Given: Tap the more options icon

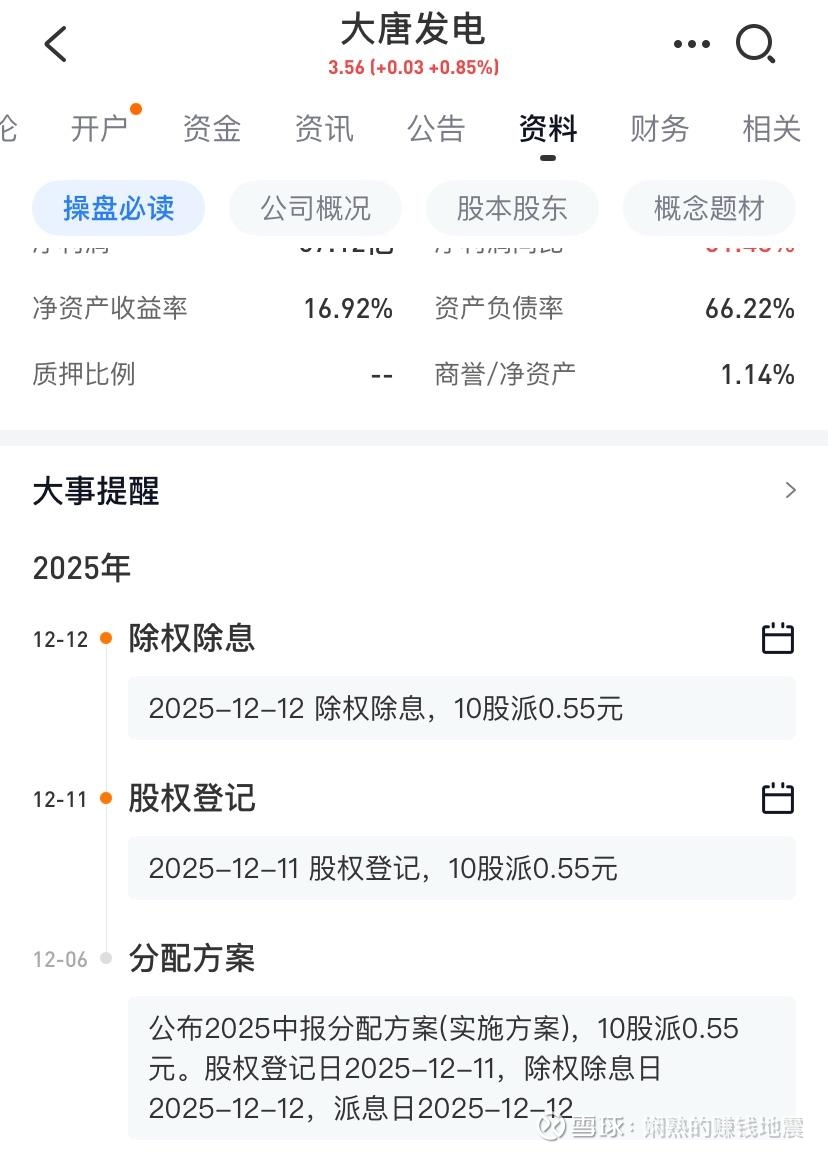Looking at the screenshot, I should pyautogui.click(x=692, y=44).
